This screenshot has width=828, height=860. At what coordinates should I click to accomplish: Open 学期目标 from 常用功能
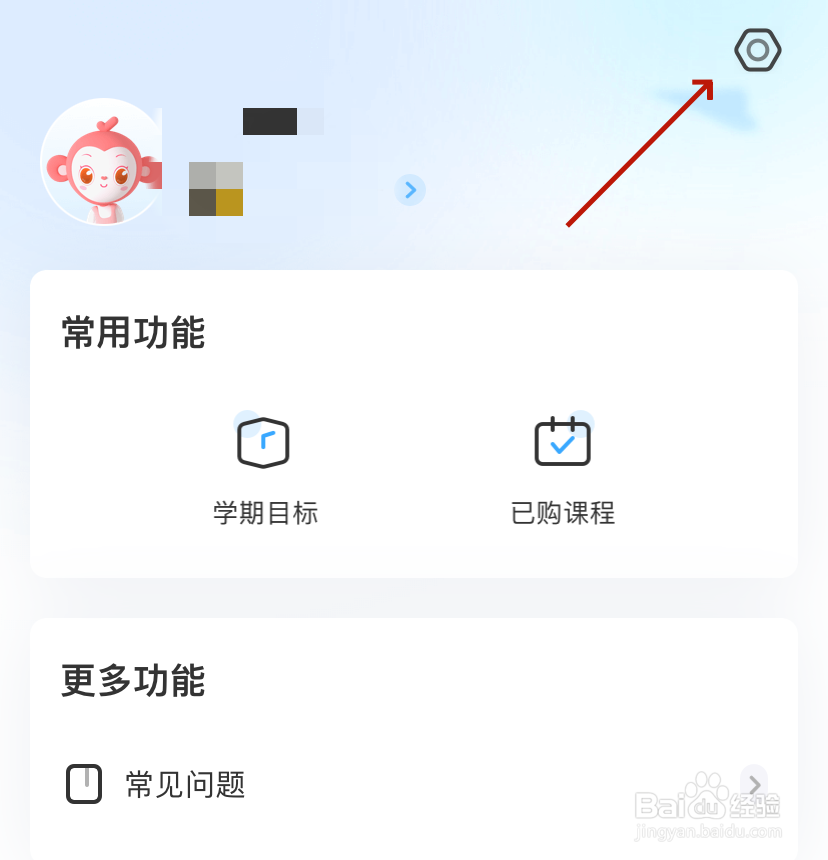coord(263,470)
